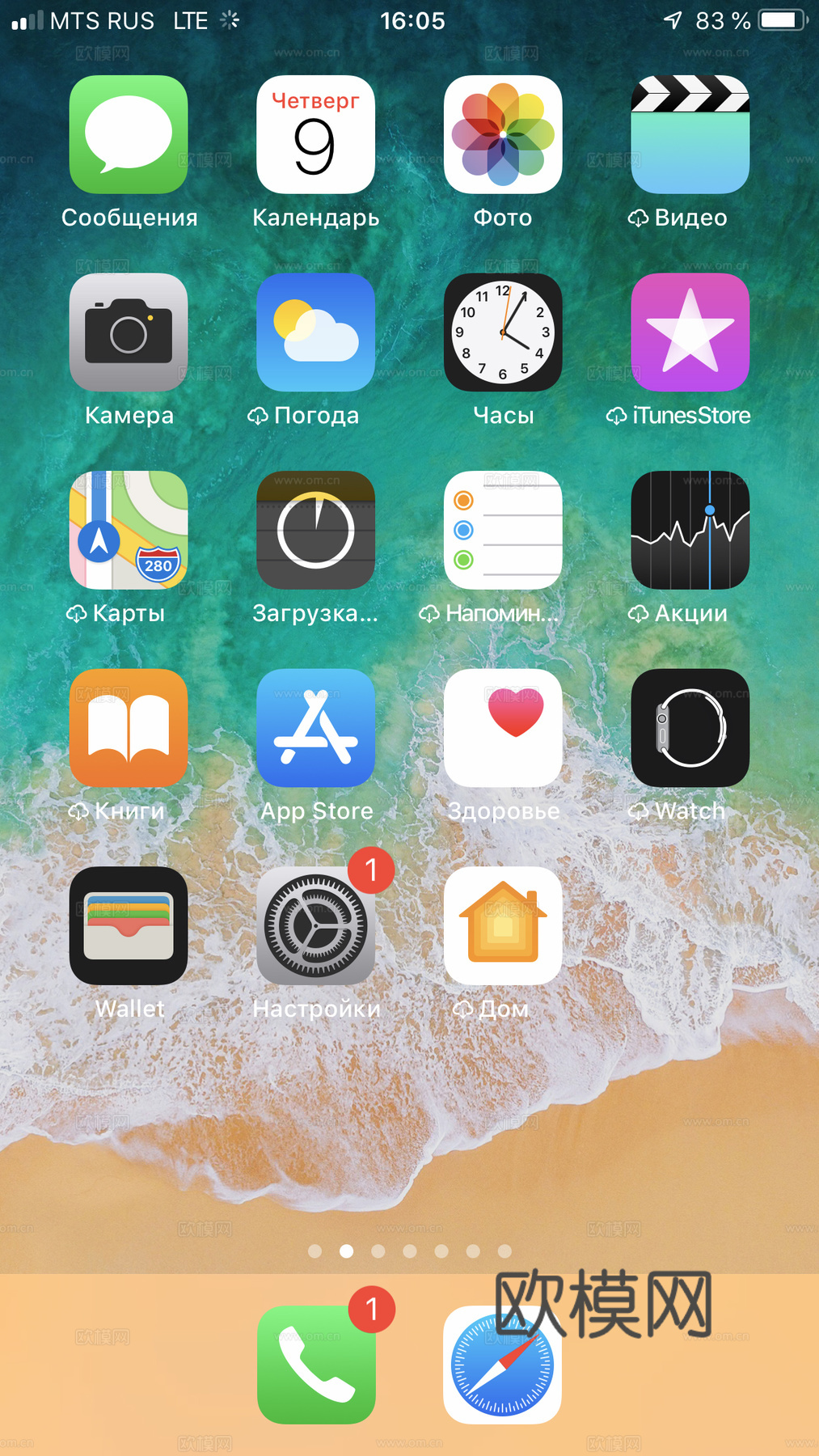
Task: Open the Сообщения app
Action: pos(129,134)
